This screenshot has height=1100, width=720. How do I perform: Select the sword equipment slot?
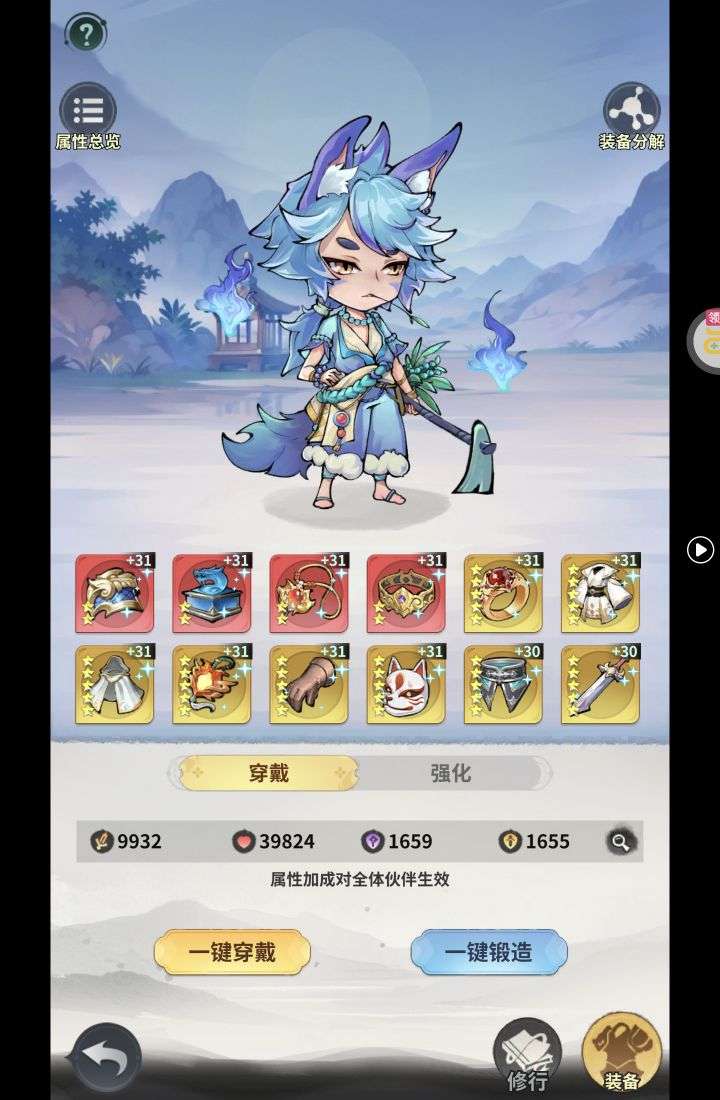click(600, 685)
